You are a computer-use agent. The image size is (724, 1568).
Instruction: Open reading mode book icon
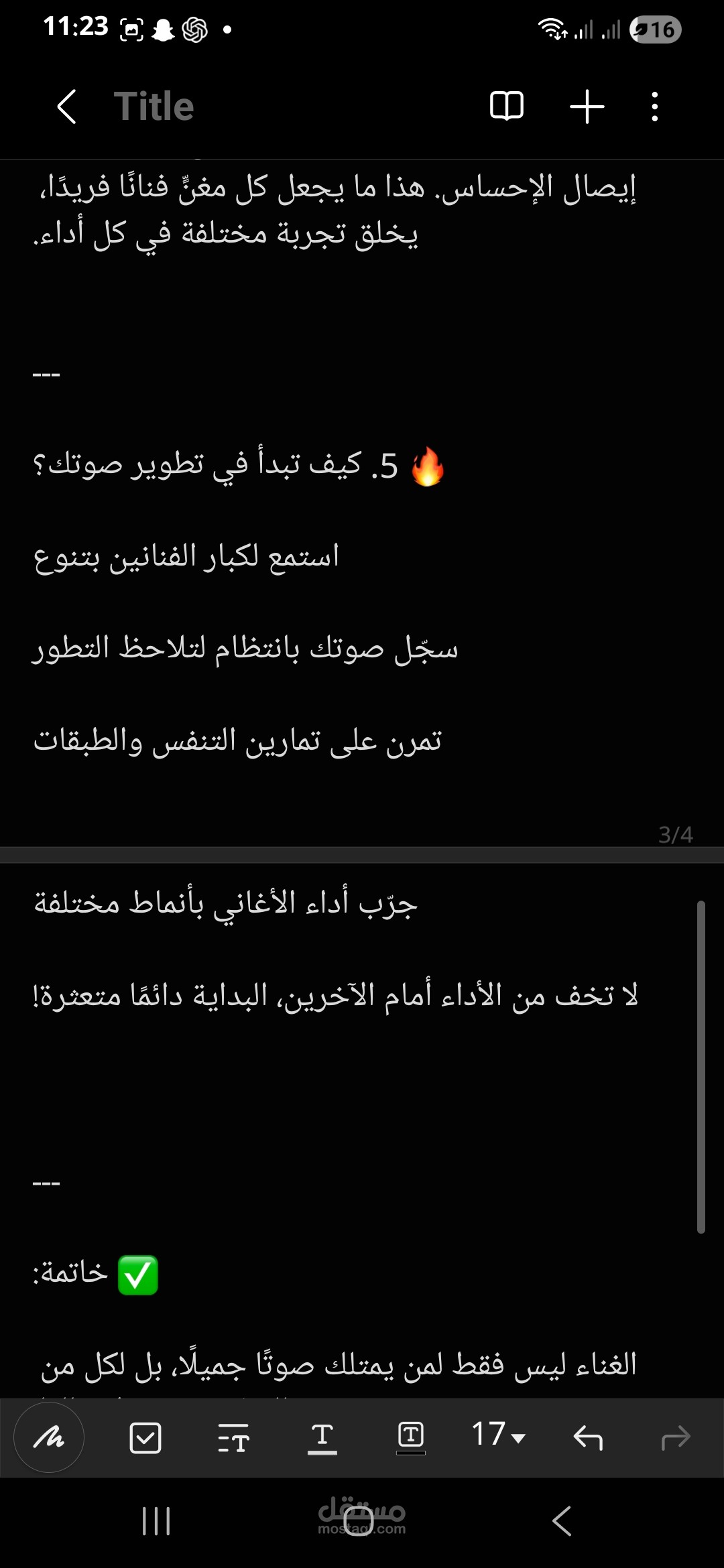tap(507, 106)
